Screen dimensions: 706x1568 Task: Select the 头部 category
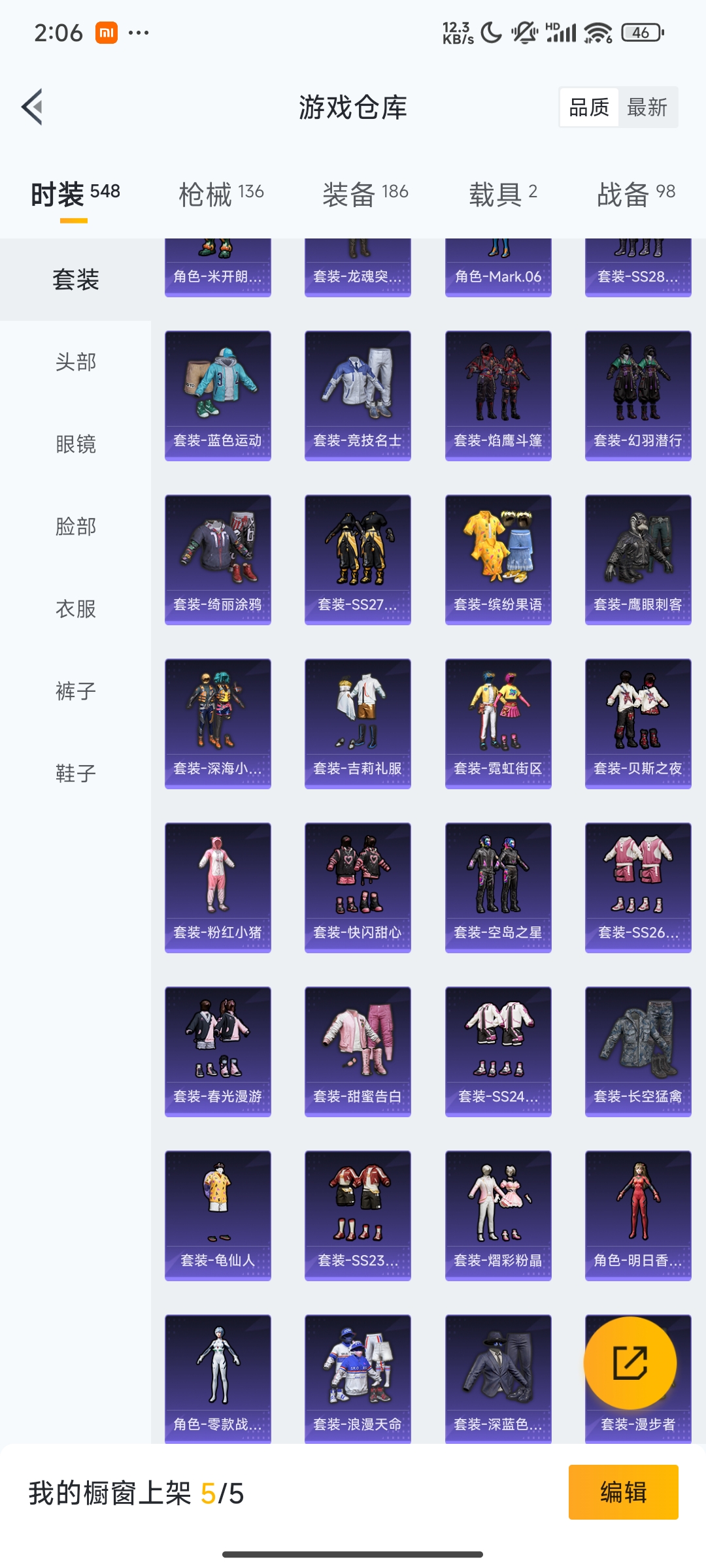pyautogui.click(x=76, y=361)
